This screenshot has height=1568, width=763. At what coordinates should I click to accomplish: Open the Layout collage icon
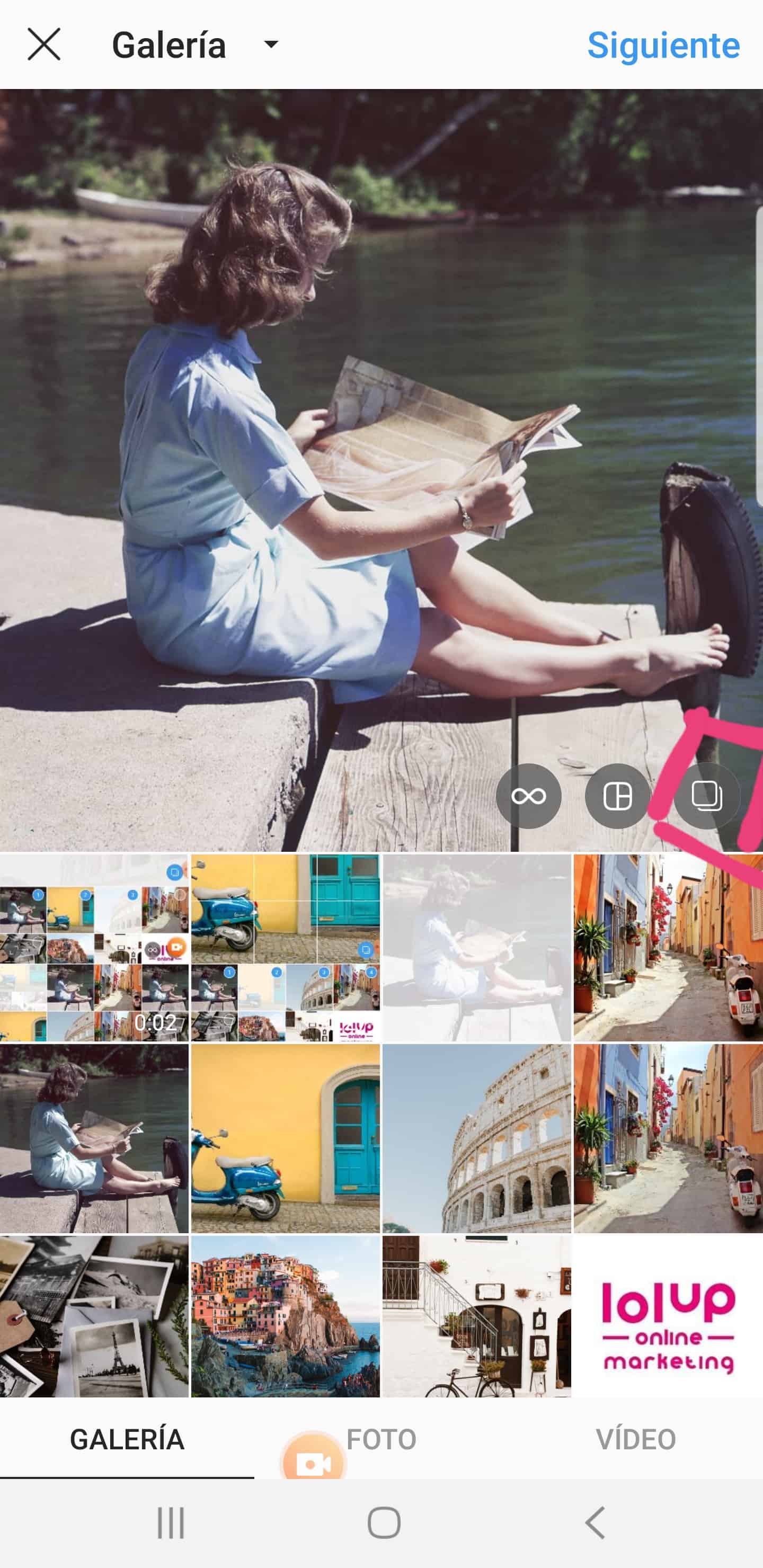click(617, 796)
